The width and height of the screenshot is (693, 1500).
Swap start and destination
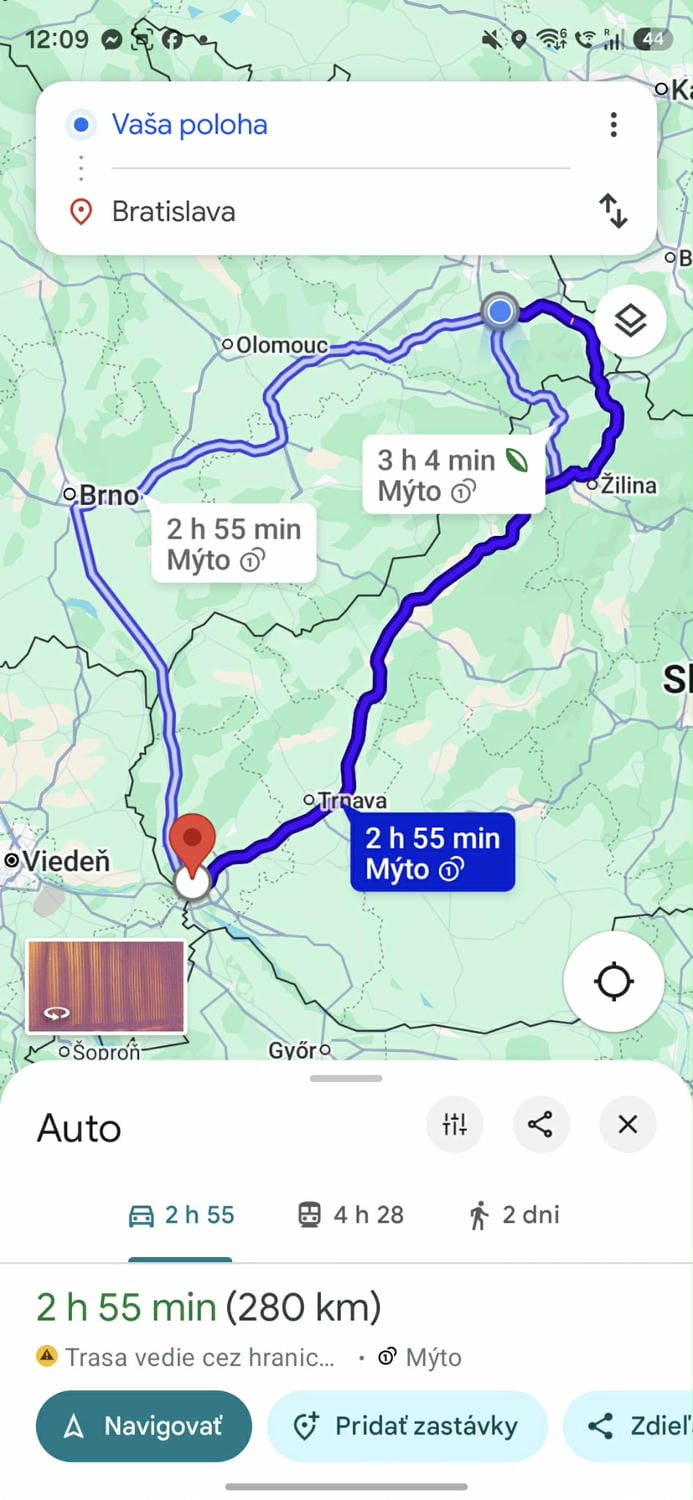(613, 212)
